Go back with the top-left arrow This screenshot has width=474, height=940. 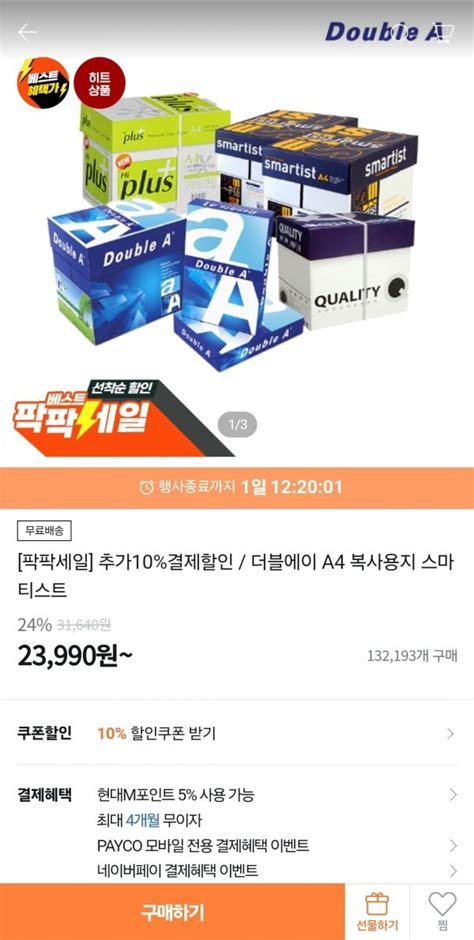[x=28, y=32]
